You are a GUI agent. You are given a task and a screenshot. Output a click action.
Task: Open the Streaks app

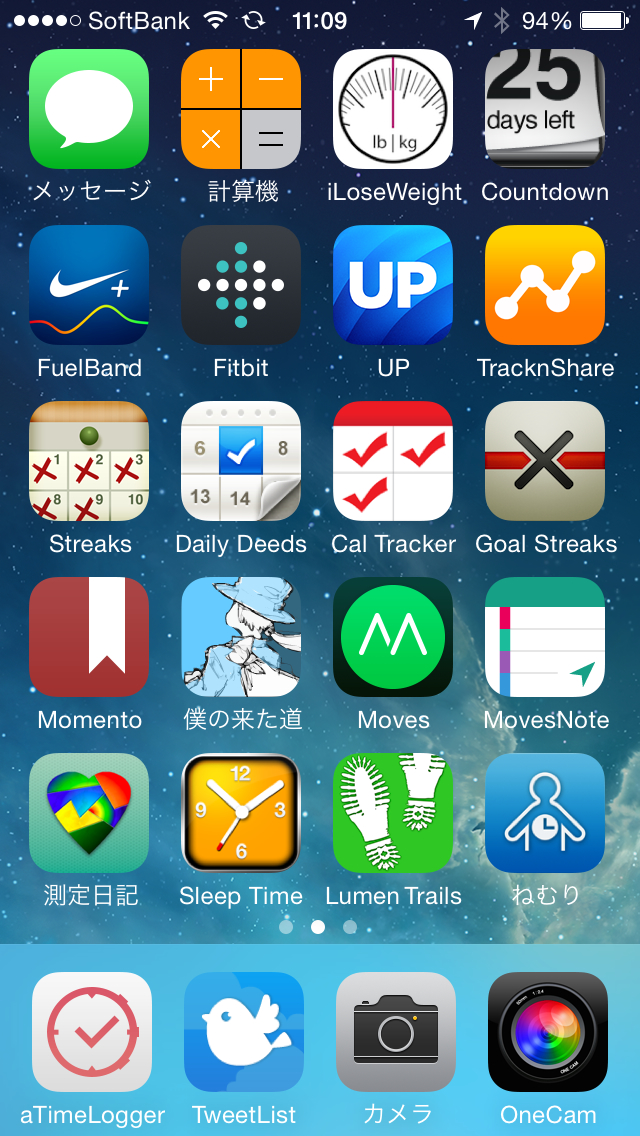89,461
